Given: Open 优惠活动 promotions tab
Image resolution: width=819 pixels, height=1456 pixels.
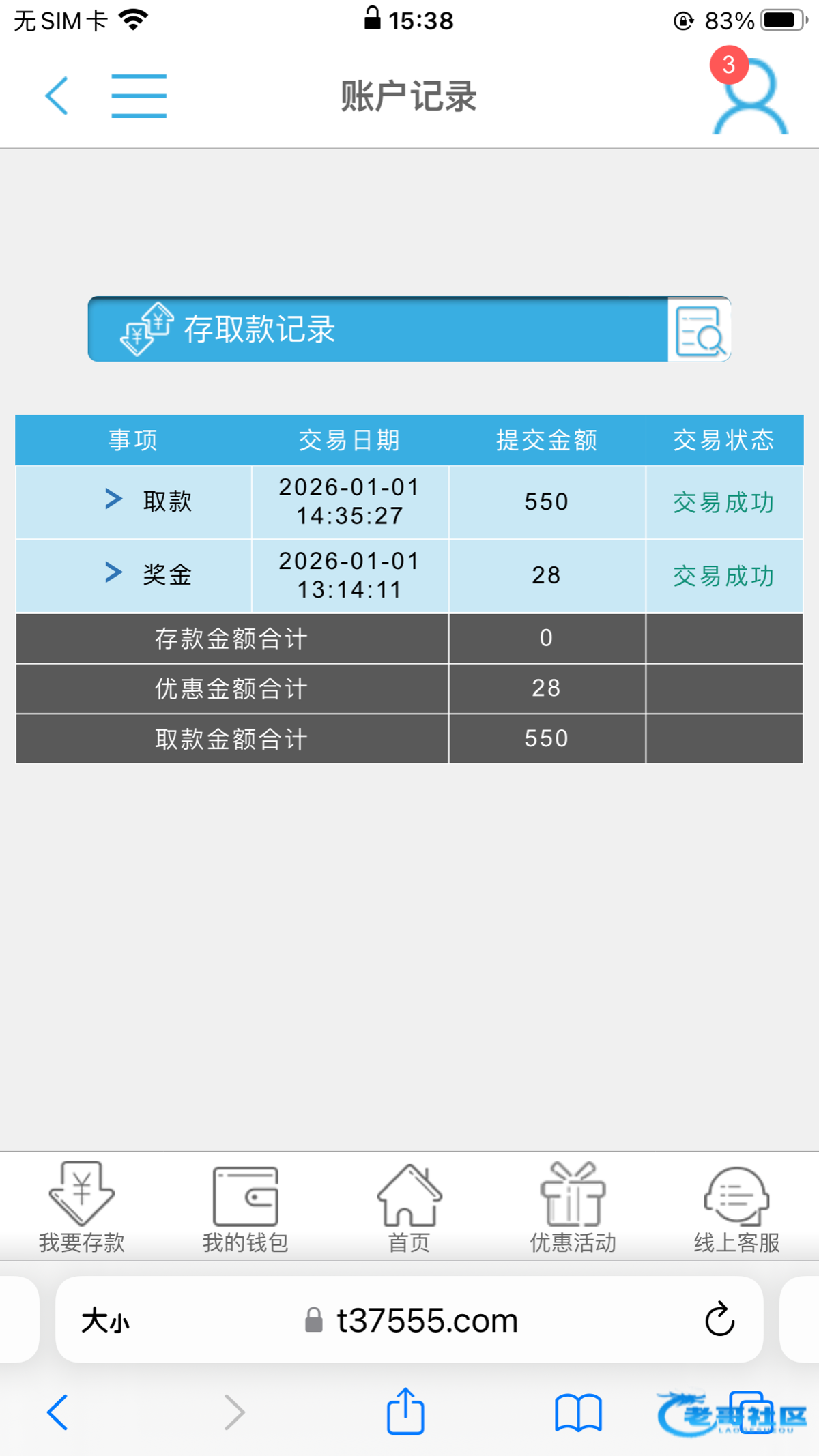Looking at the screenshot, I should pos(573,1208).
